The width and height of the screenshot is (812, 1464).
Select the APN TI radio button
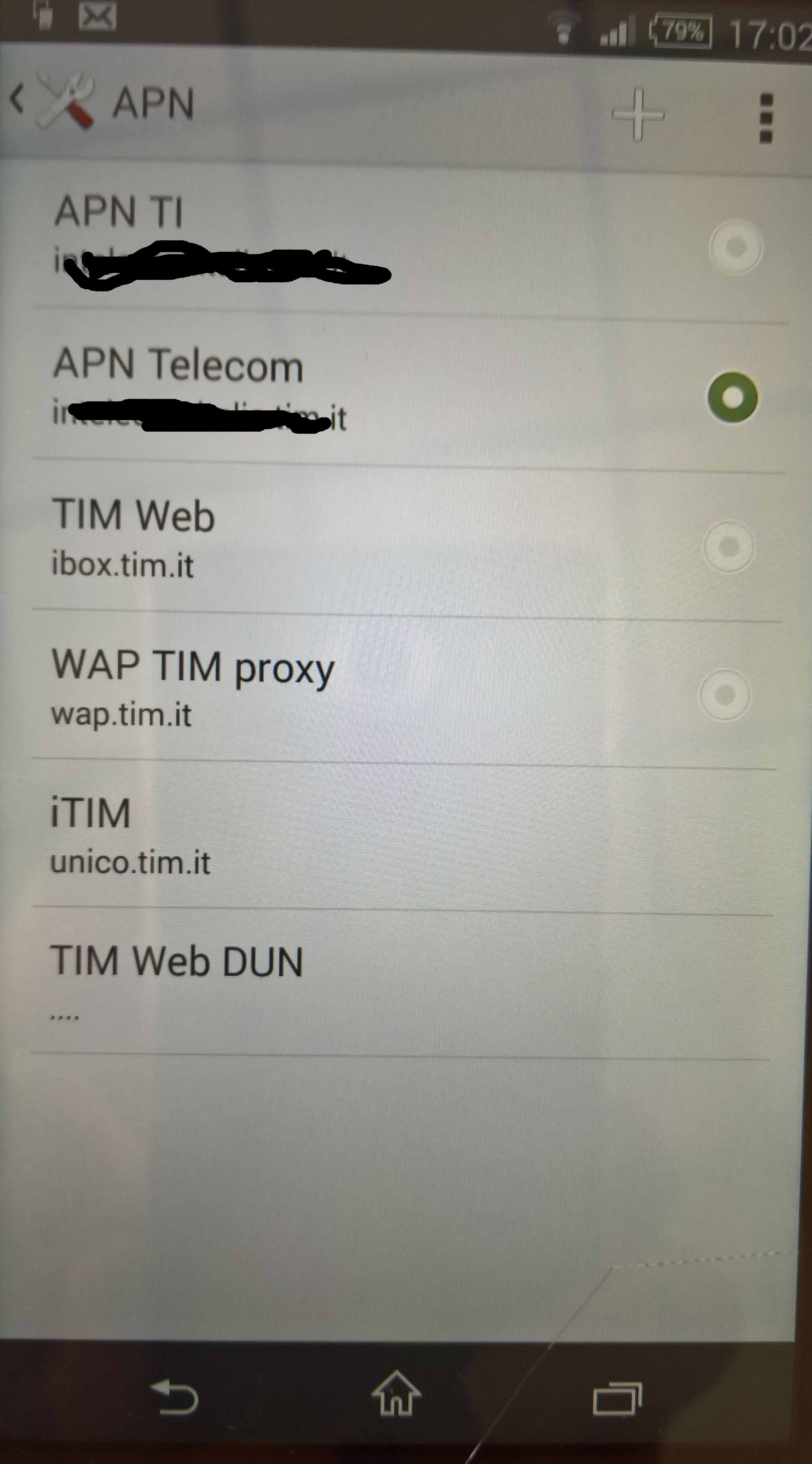click(x=735, y=247)
